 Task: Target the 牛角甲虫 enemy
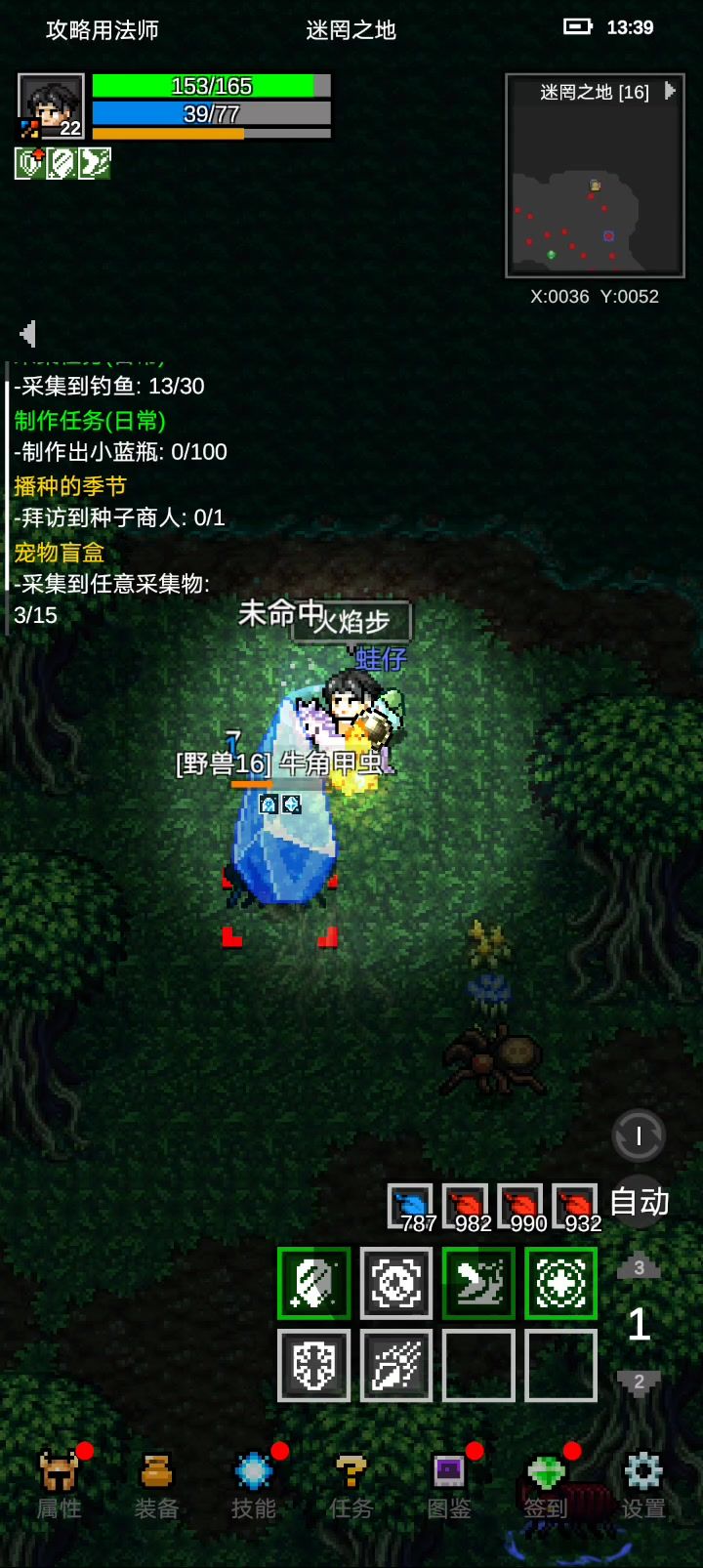[281, 849]
